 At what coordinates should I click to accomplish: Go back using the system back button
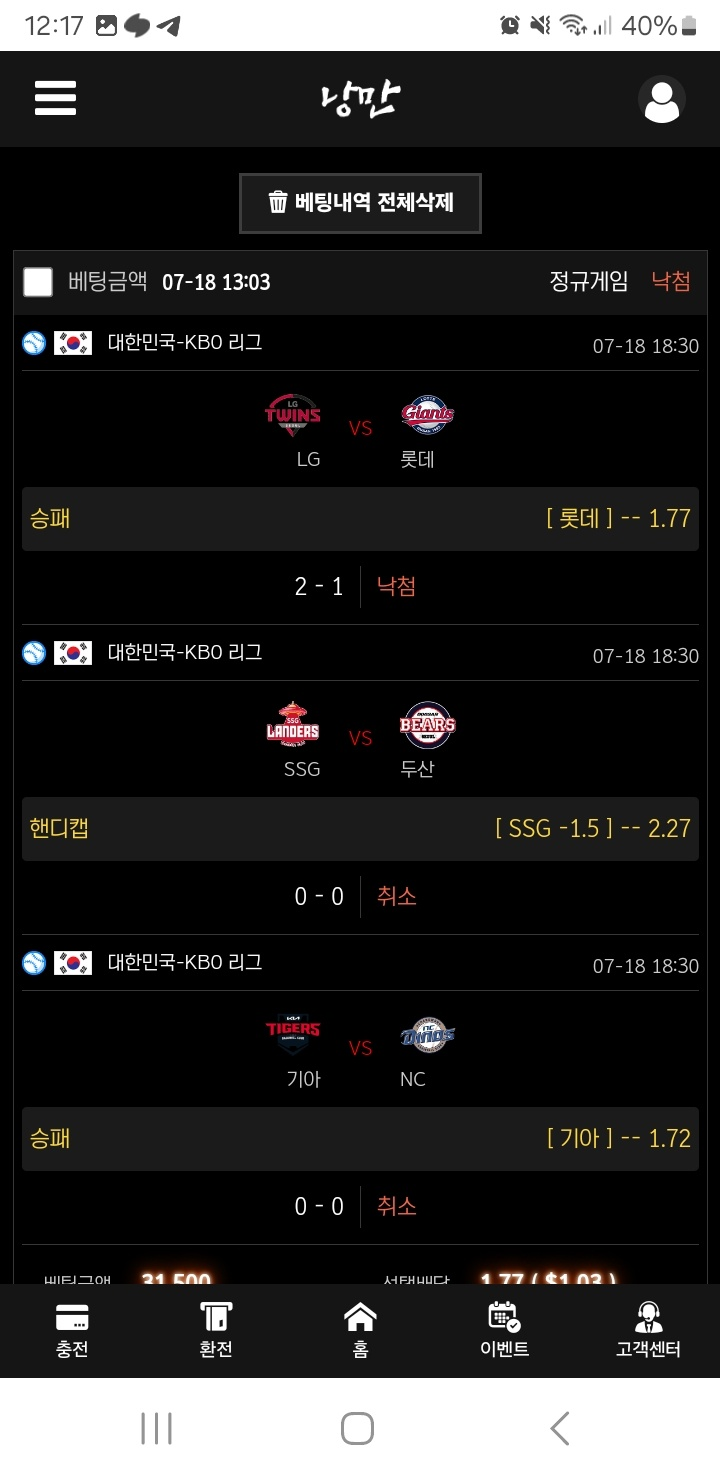pyautogui.click(x=560, y=1428)
